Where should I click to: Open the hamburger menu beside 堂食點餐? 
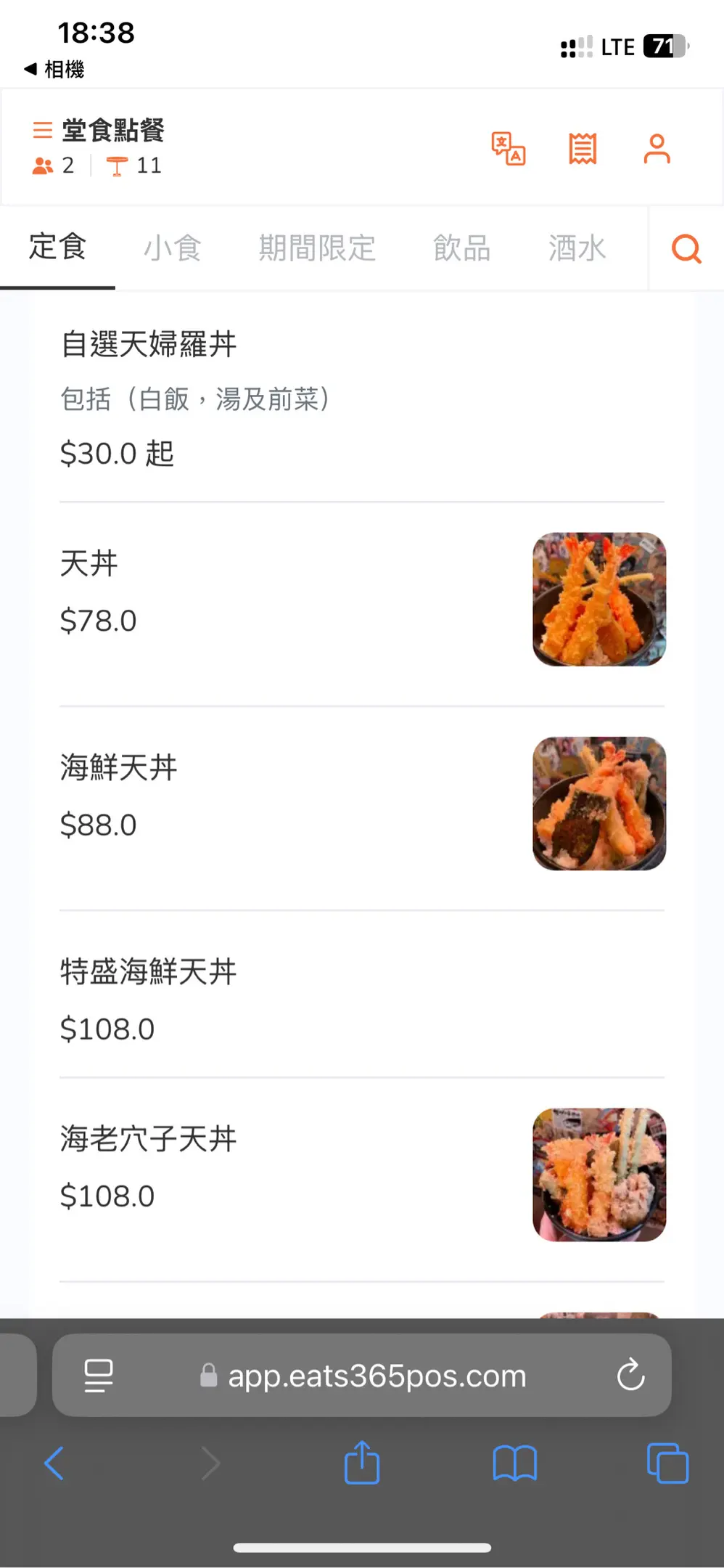point(43,131)
